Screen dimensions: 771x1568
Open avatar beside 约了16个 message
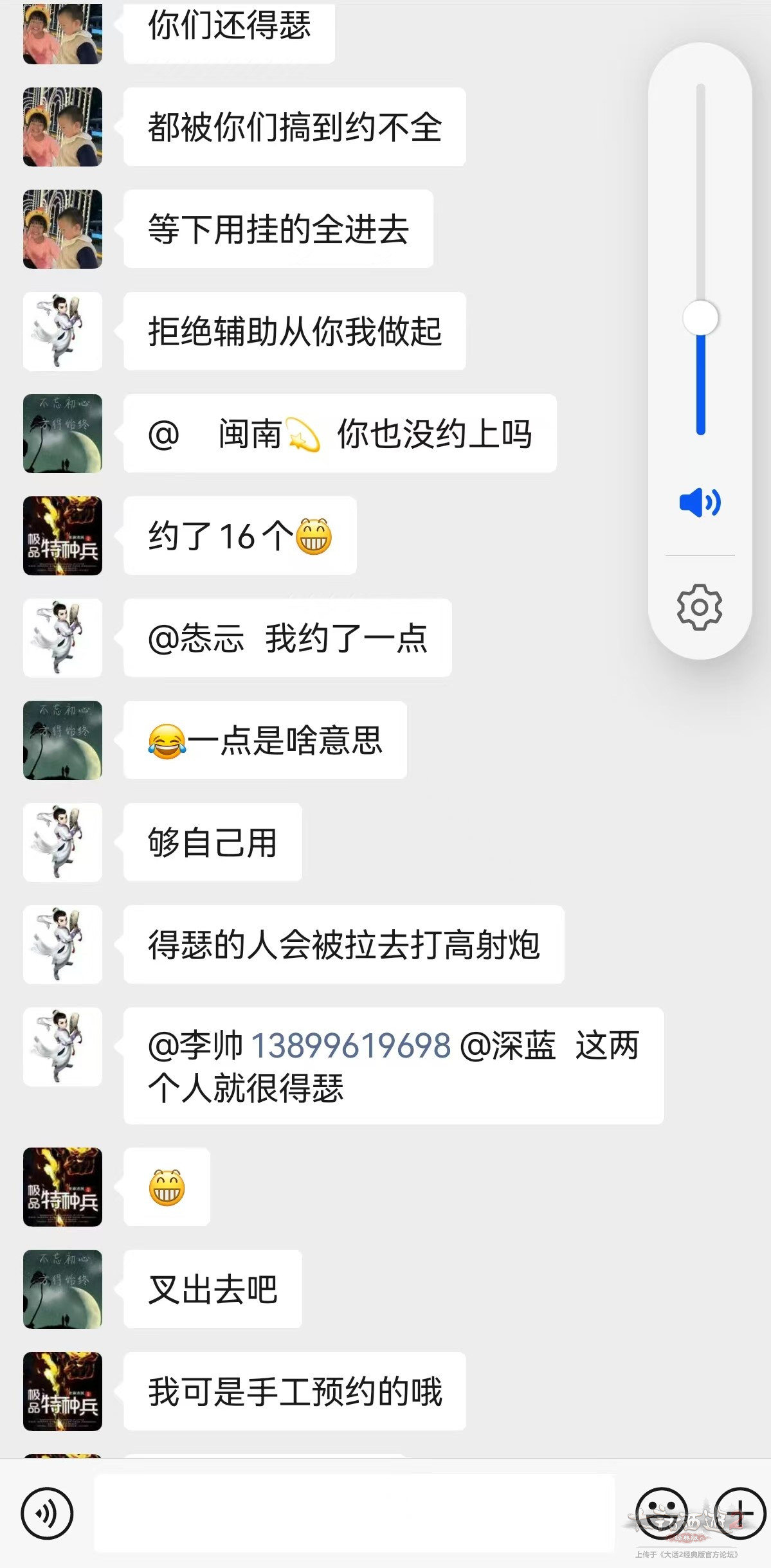pos(62,536)
